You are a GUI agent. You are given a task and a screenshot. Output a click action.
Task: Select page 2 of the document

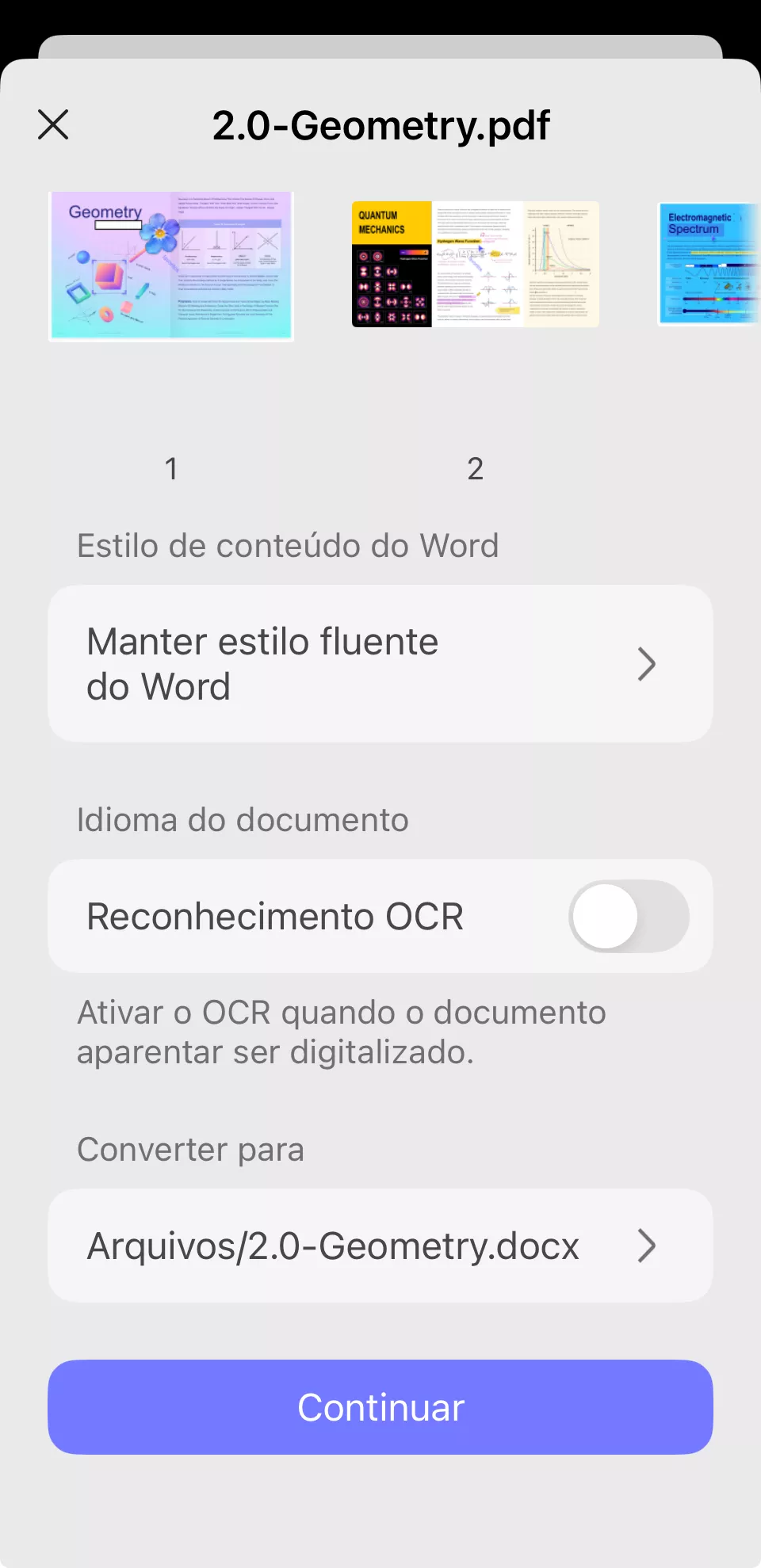pyautogui.click(x=476, y=468)
